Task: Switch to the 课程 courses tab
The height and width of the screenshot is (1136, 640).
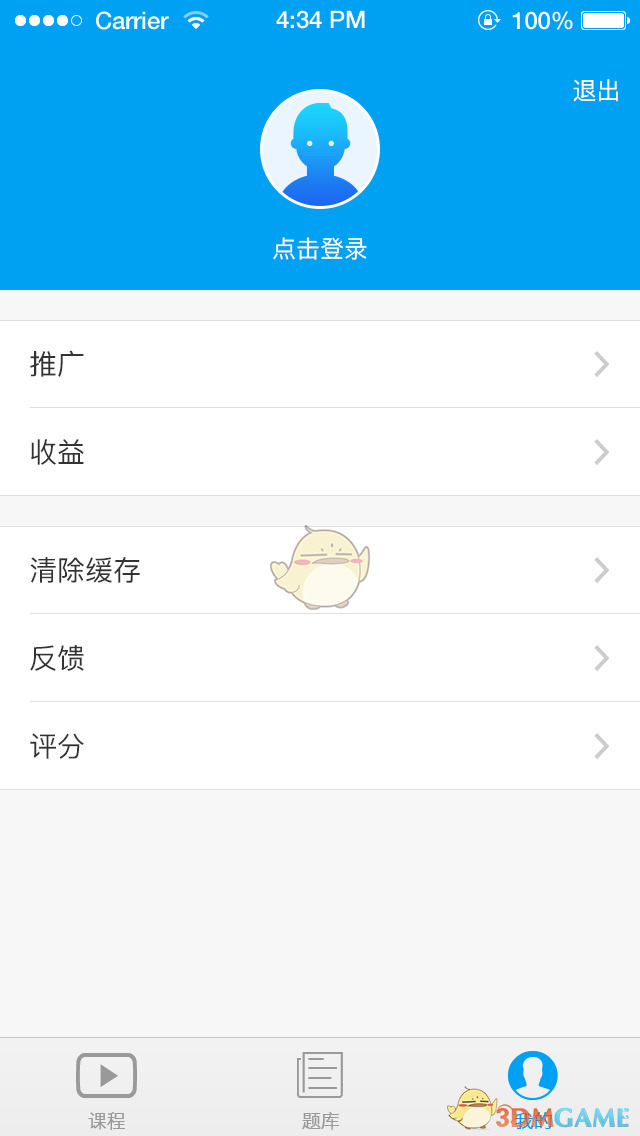Action: 107,1088
